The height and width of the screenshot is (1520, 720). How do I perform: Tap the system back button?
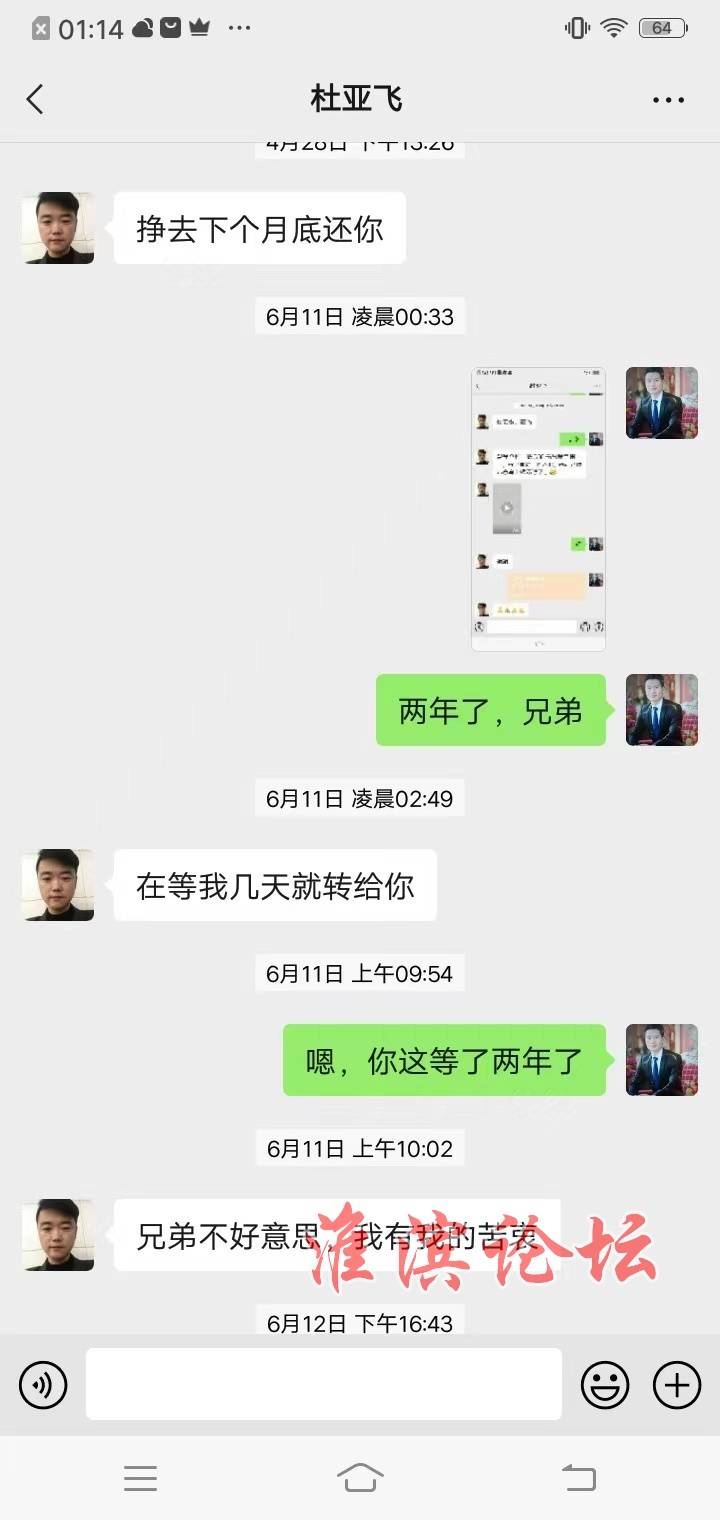(x=578, y=1477)
